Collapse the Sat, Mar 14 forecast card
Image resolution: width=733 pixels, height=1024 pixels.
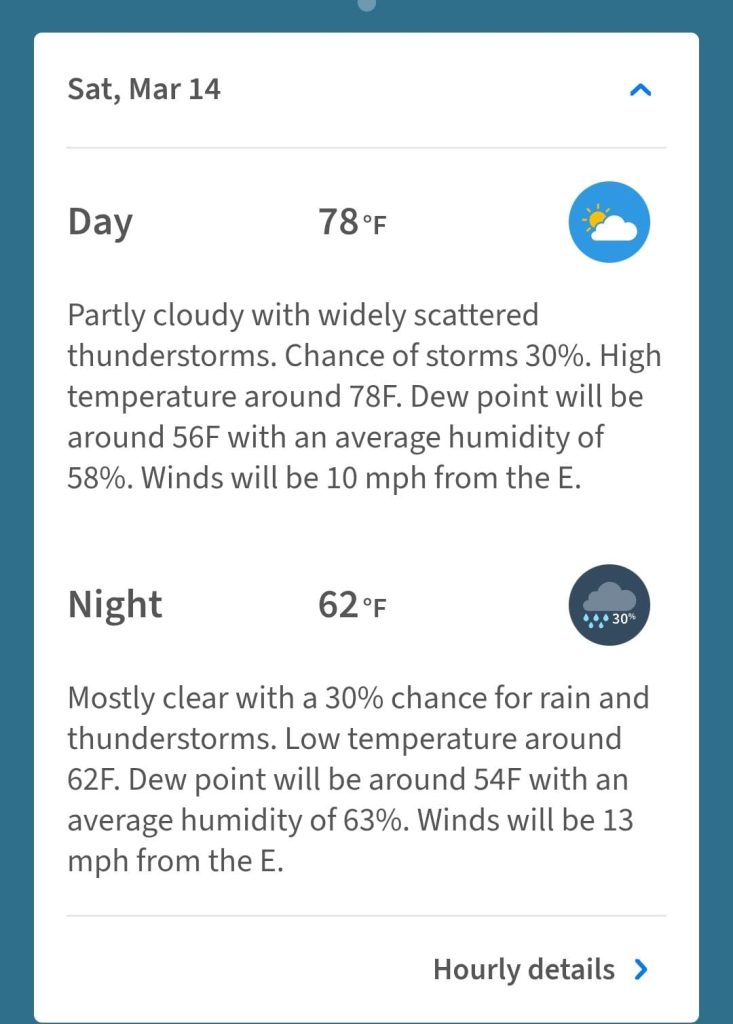tap(640, 90)
